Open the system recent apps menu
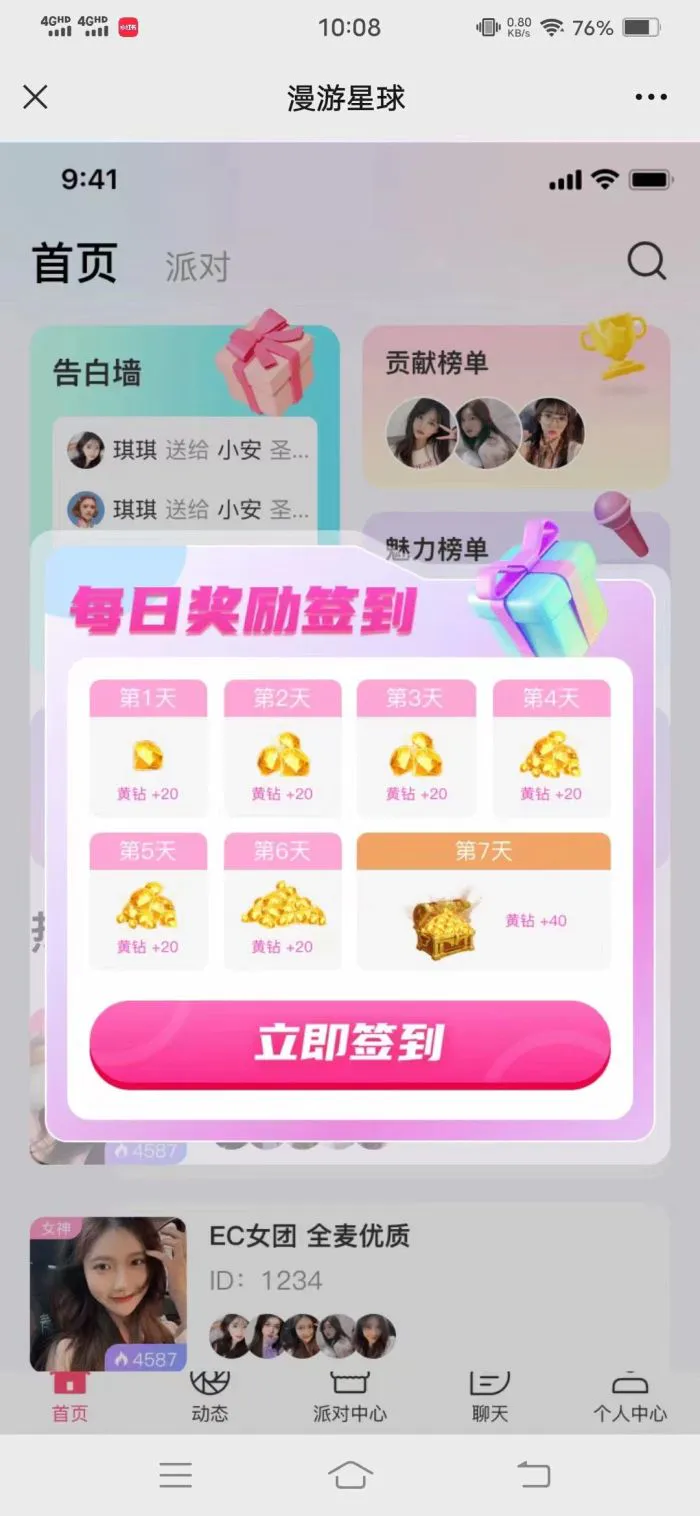Viewport: 700px width, 1516px height. click(x=175, y=1474)
